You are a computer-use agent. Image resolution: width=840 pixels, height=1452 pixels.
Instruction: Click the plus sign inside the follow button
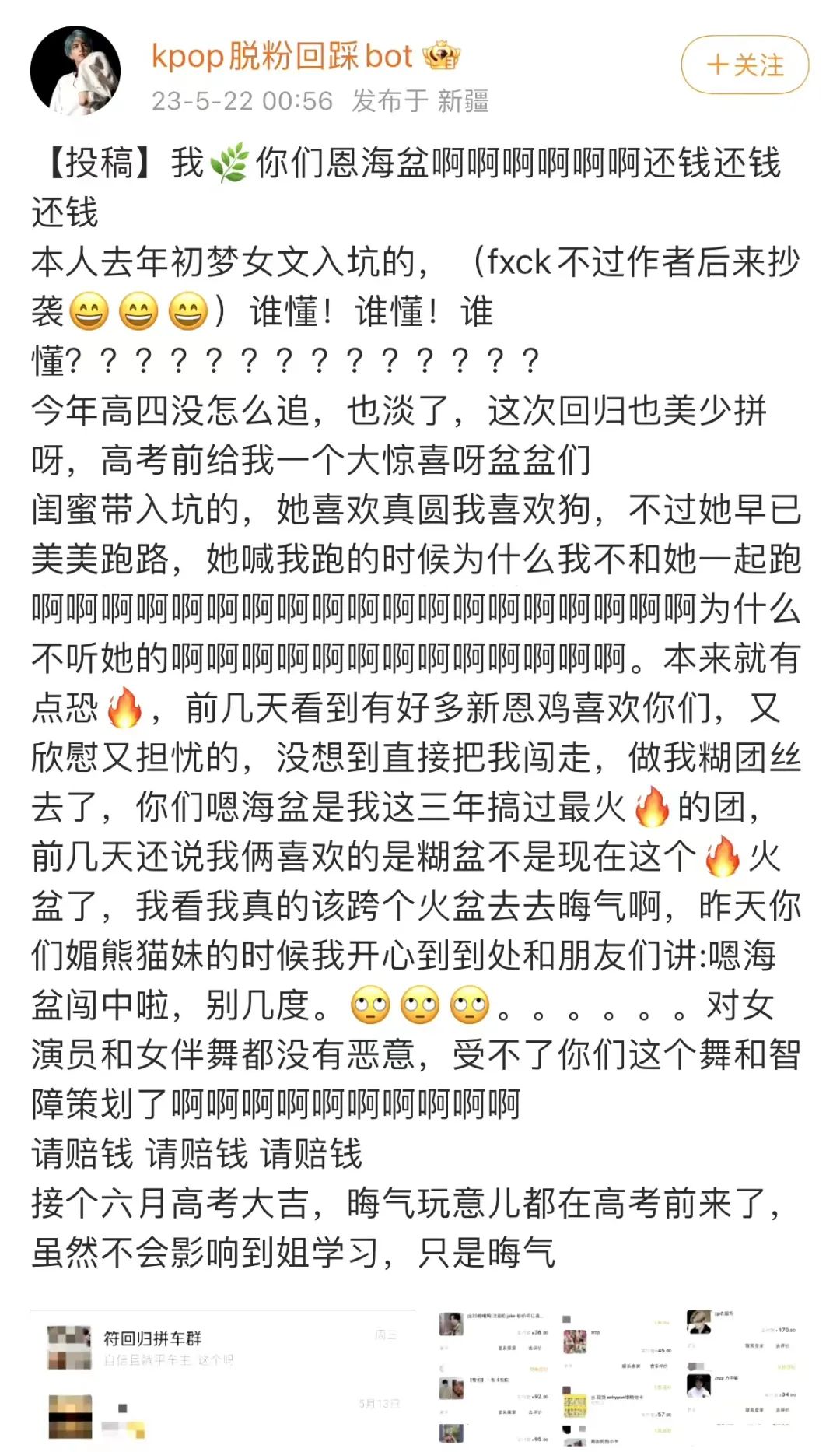coord(719,62)
